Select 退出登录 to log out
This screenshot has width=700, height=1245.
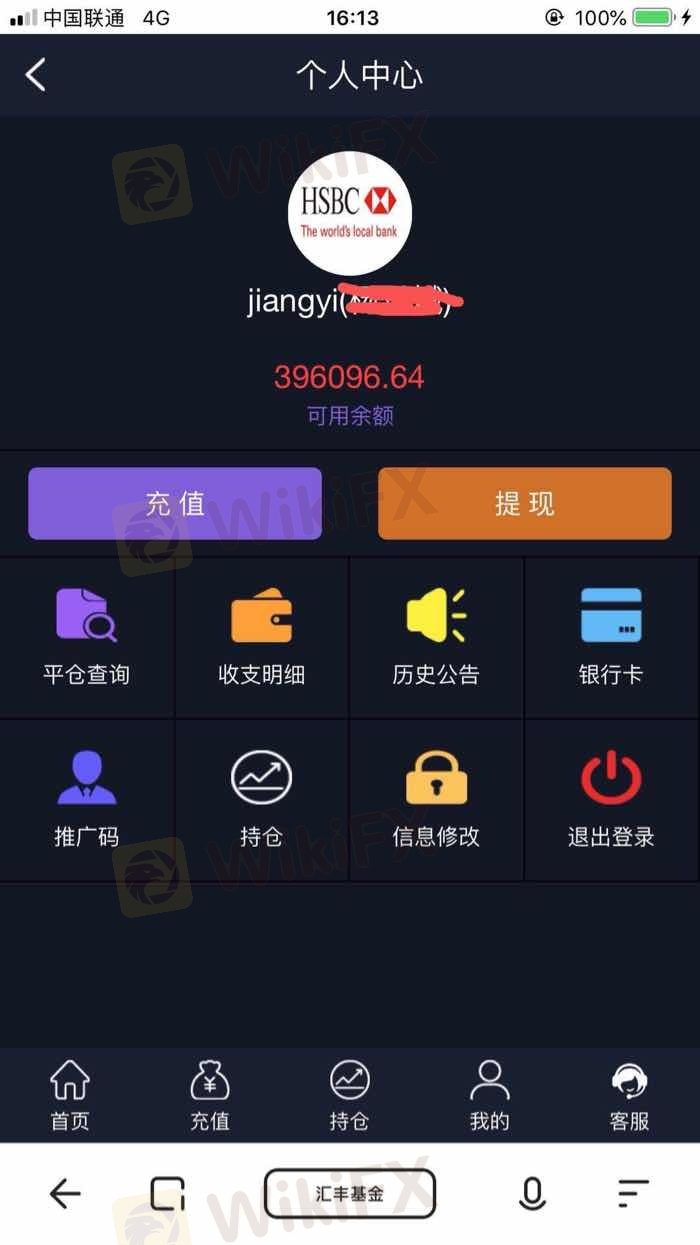pos(611,798)
